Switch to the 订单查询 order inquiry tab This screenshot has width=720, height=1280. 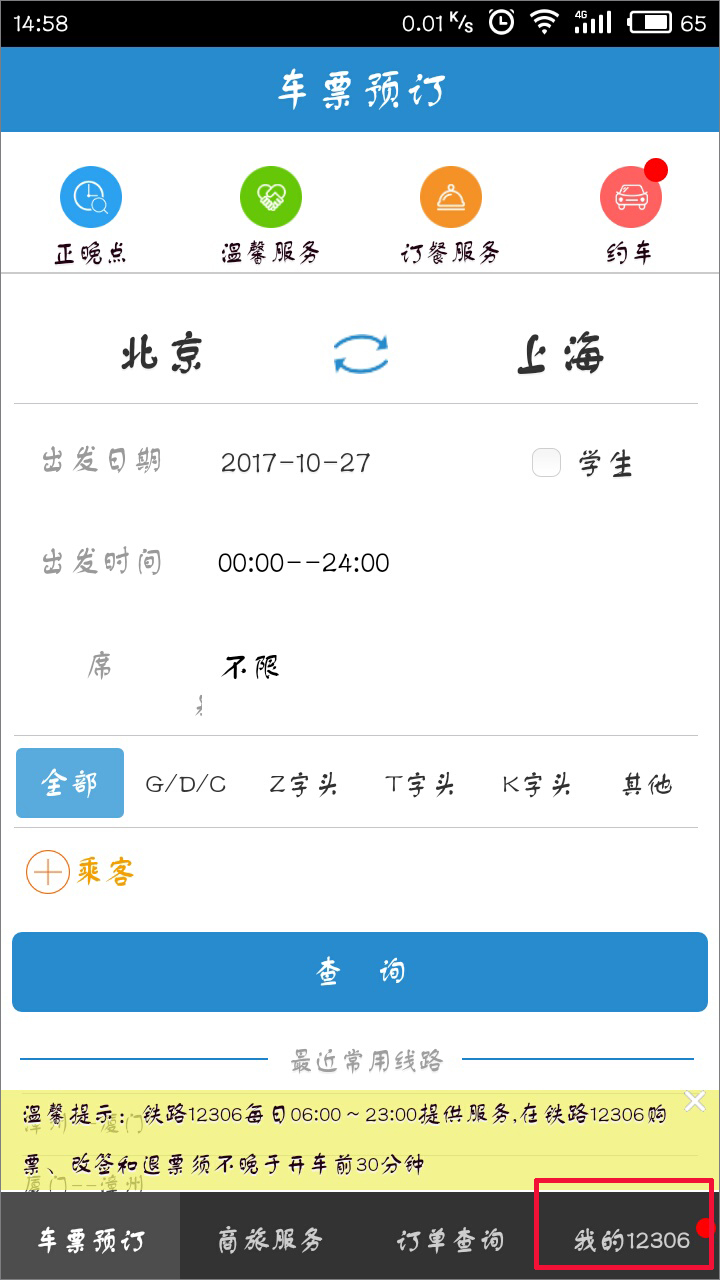click(x=448, y=1236)
